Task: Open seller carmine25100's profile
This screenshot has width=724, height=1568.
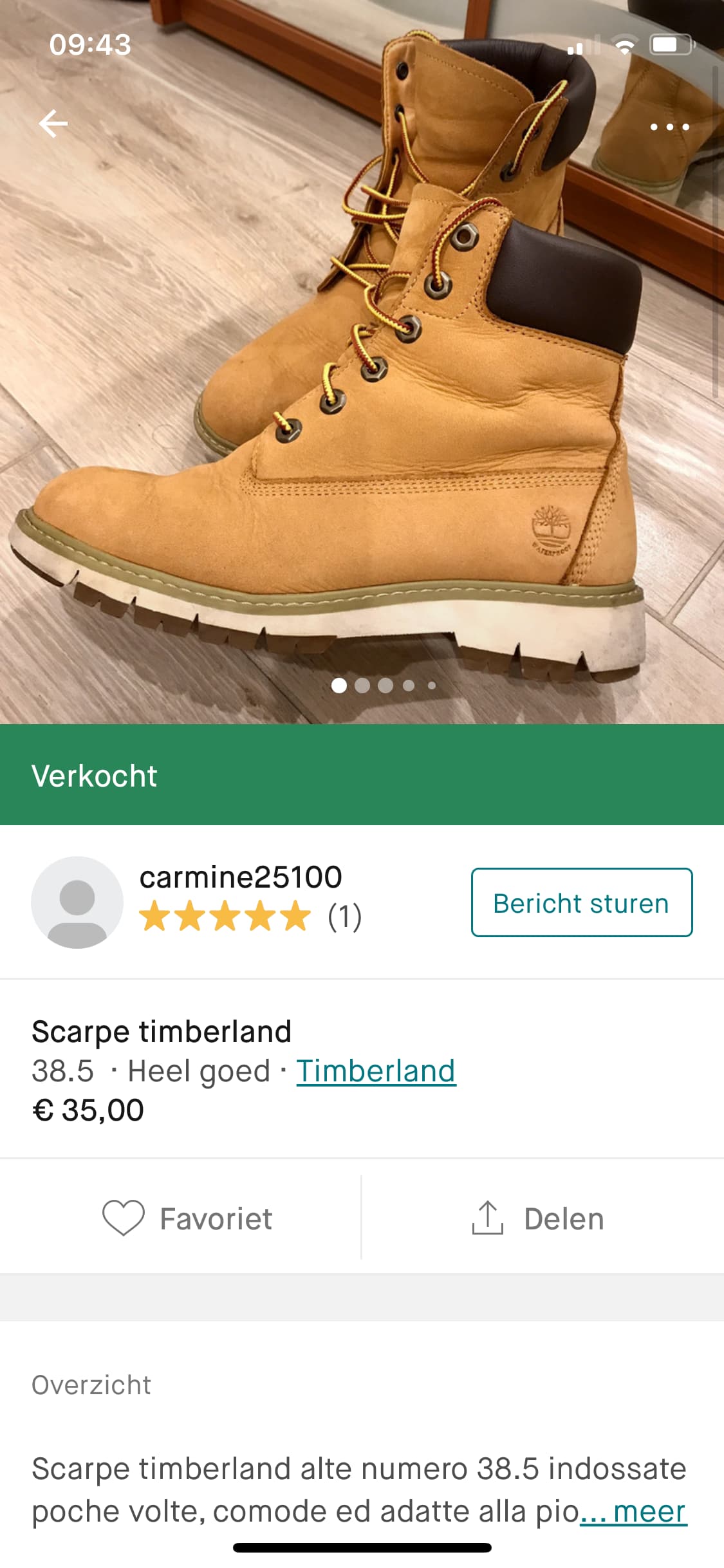Action: point(241,877)
